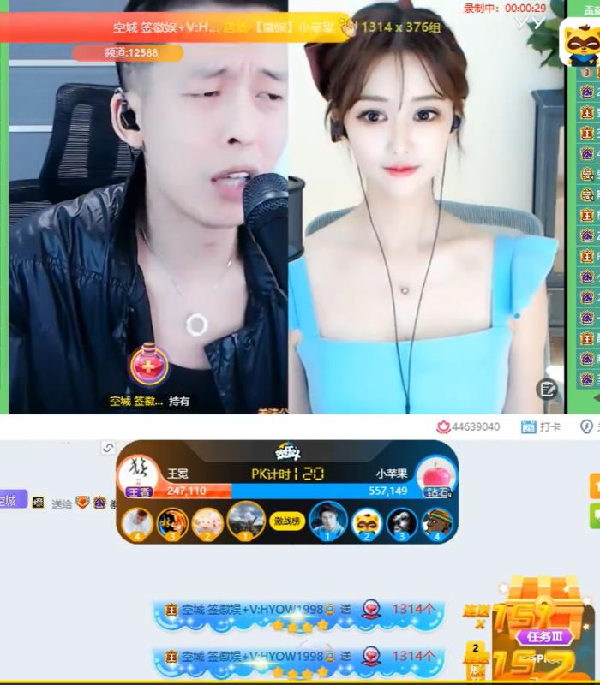The width and height of the screenshot is (600, 685).
Task: Collapse the PK panel using corner icon
Action: [x=108, y=448]
